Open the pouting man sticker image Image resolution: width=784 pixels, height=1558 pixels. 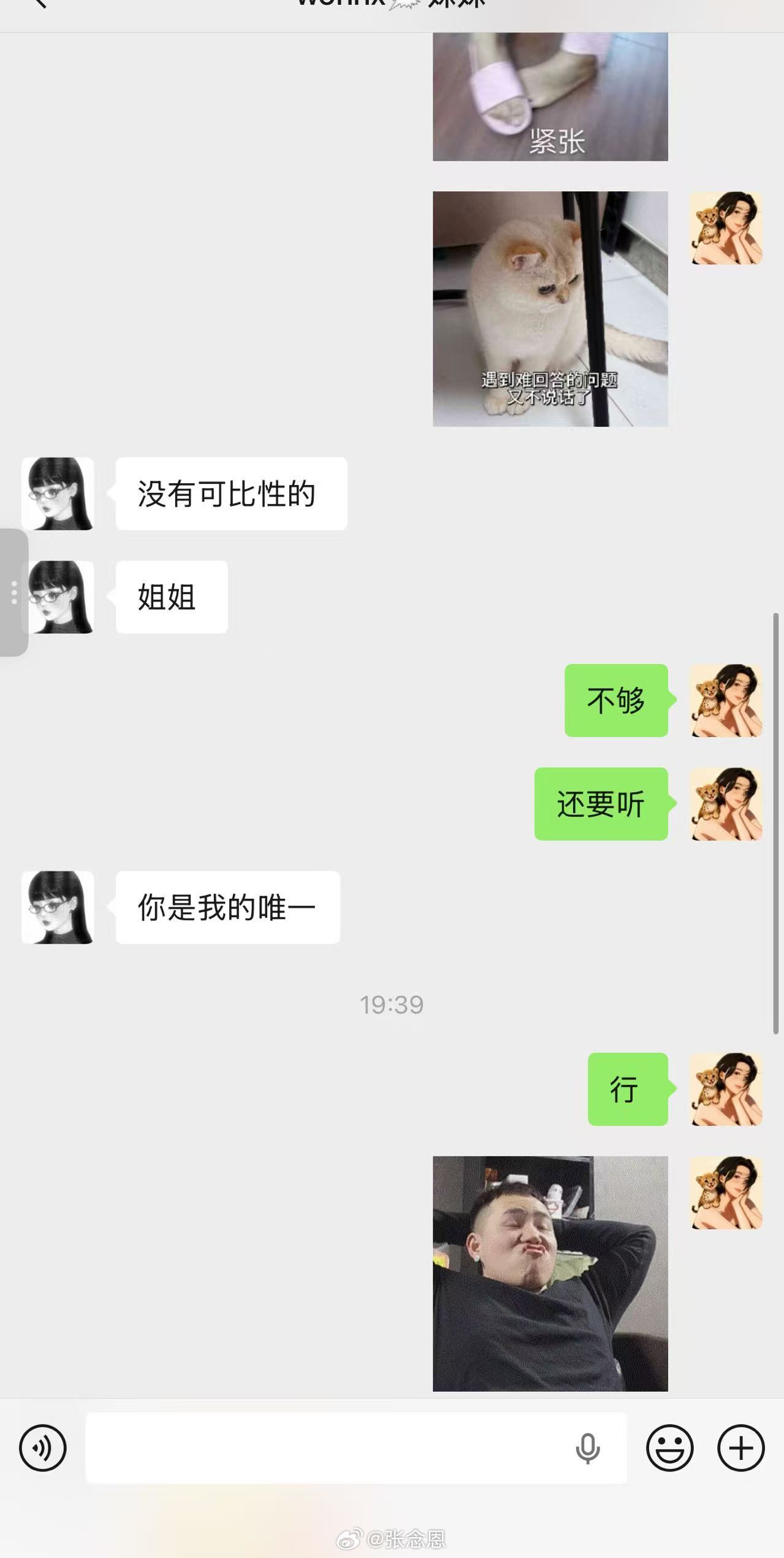pyautogui.click(x=550, y=1274)
